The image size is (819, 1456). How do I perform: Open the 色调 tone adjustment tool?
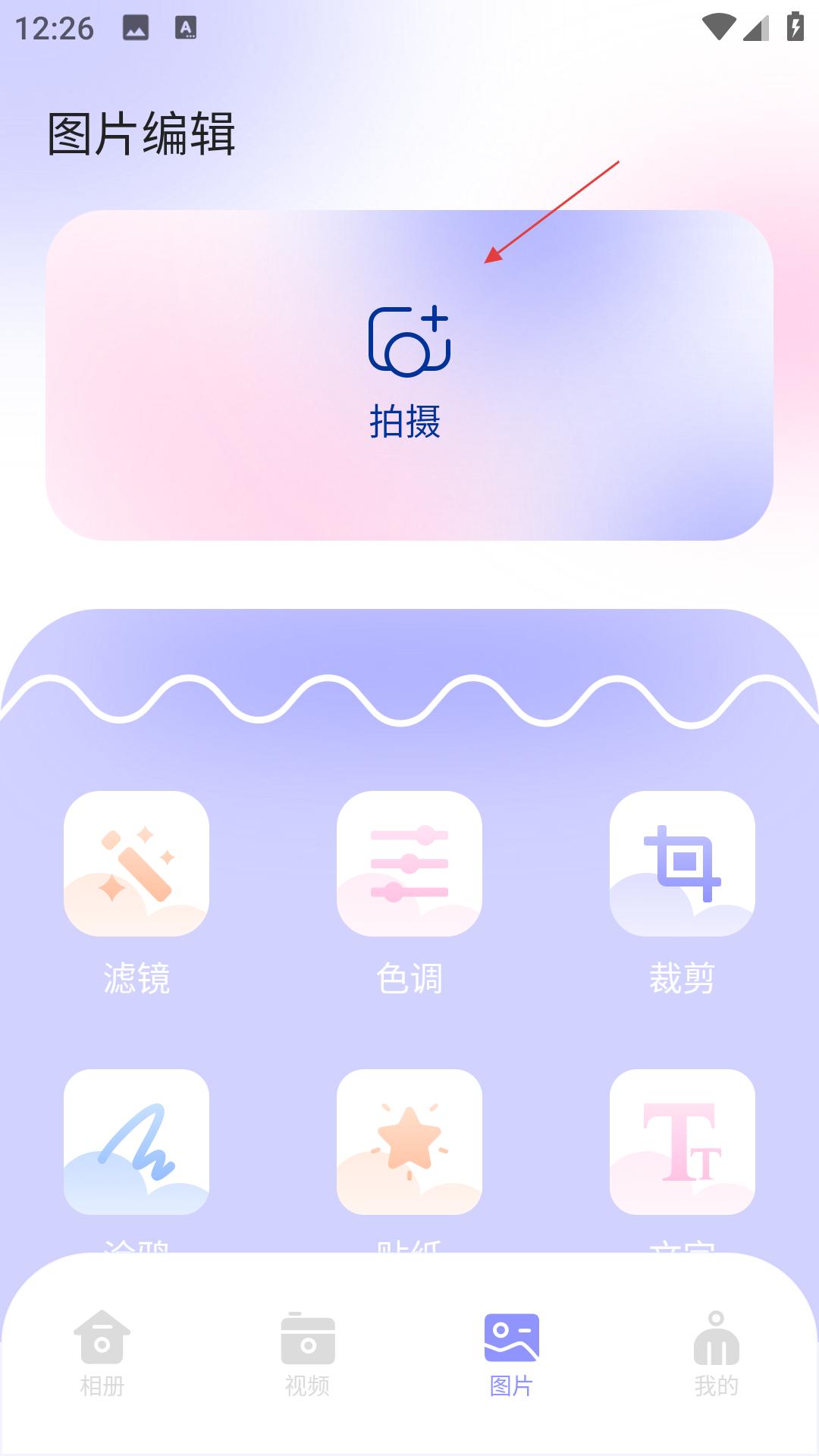409,864
